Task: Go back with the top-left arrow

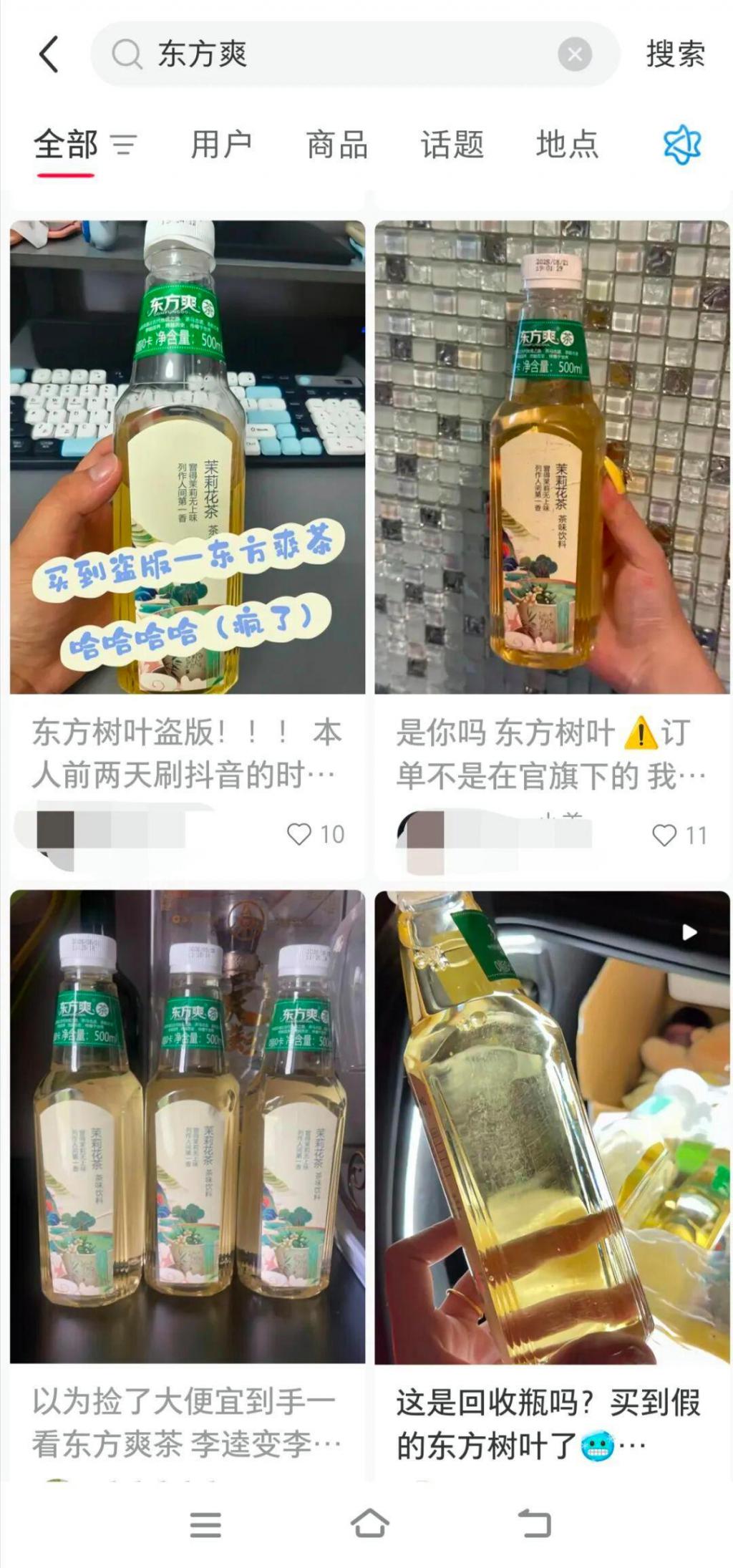Action: coord(49,54)
